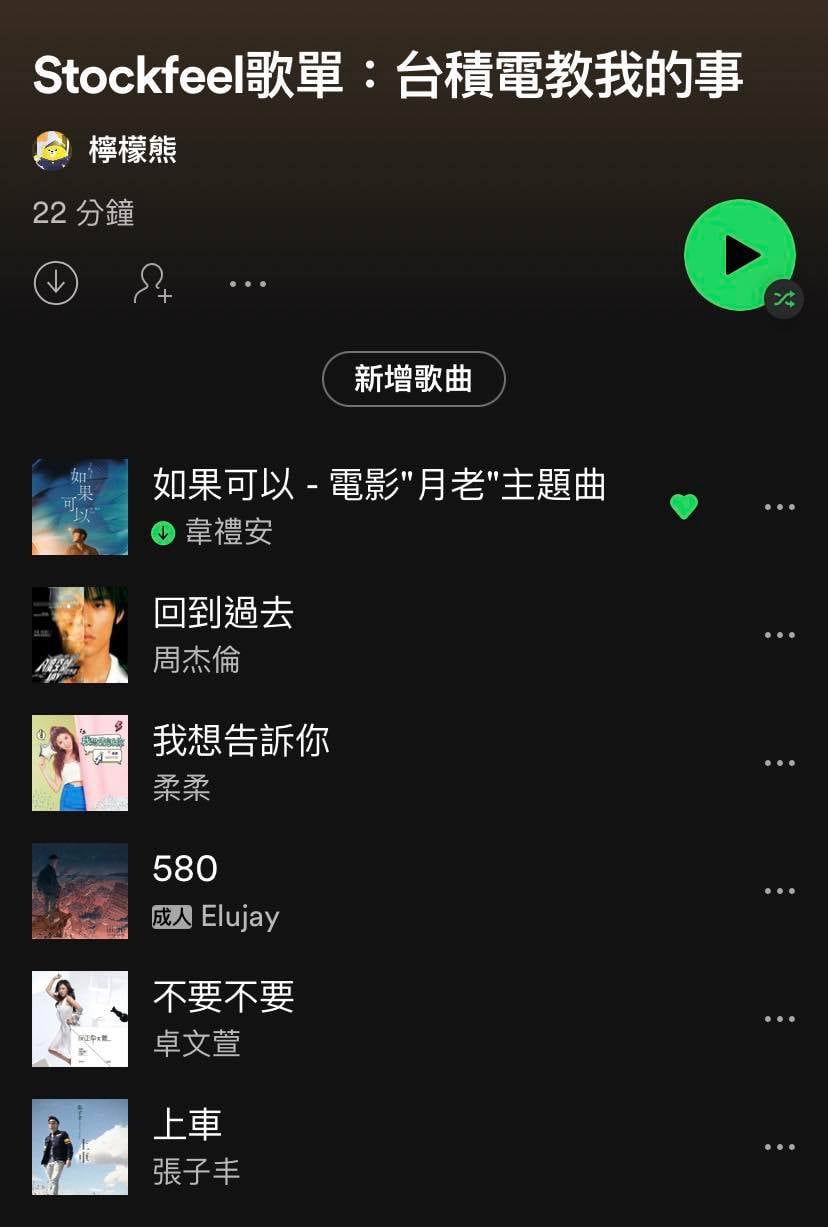This screenshot has height=1227, width=828.
Task: Unlike the song 如果可以
Action: point(684,507)
